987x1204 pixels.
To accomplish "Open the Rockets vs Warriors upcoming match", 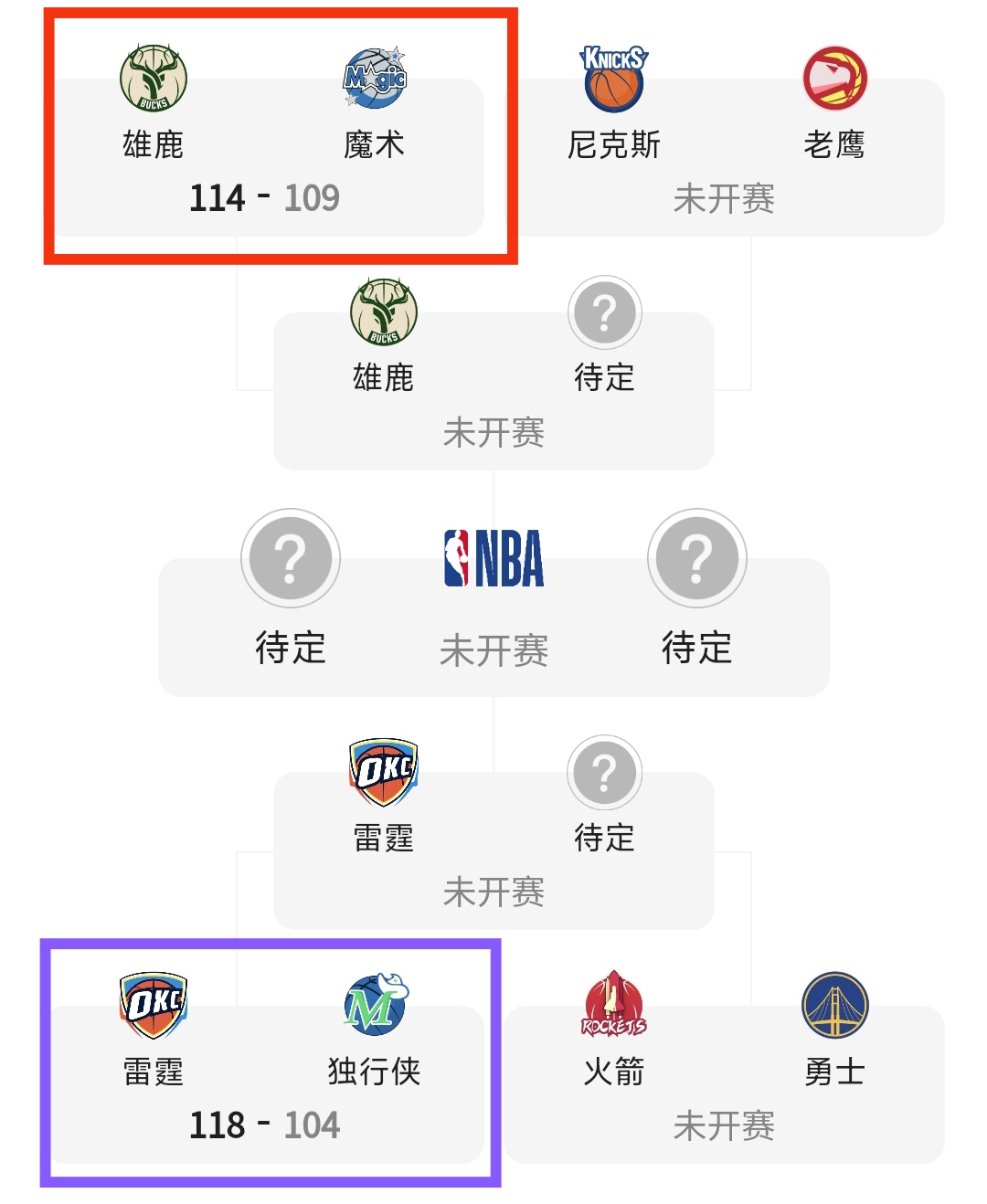I will [x=723, y=1125].
